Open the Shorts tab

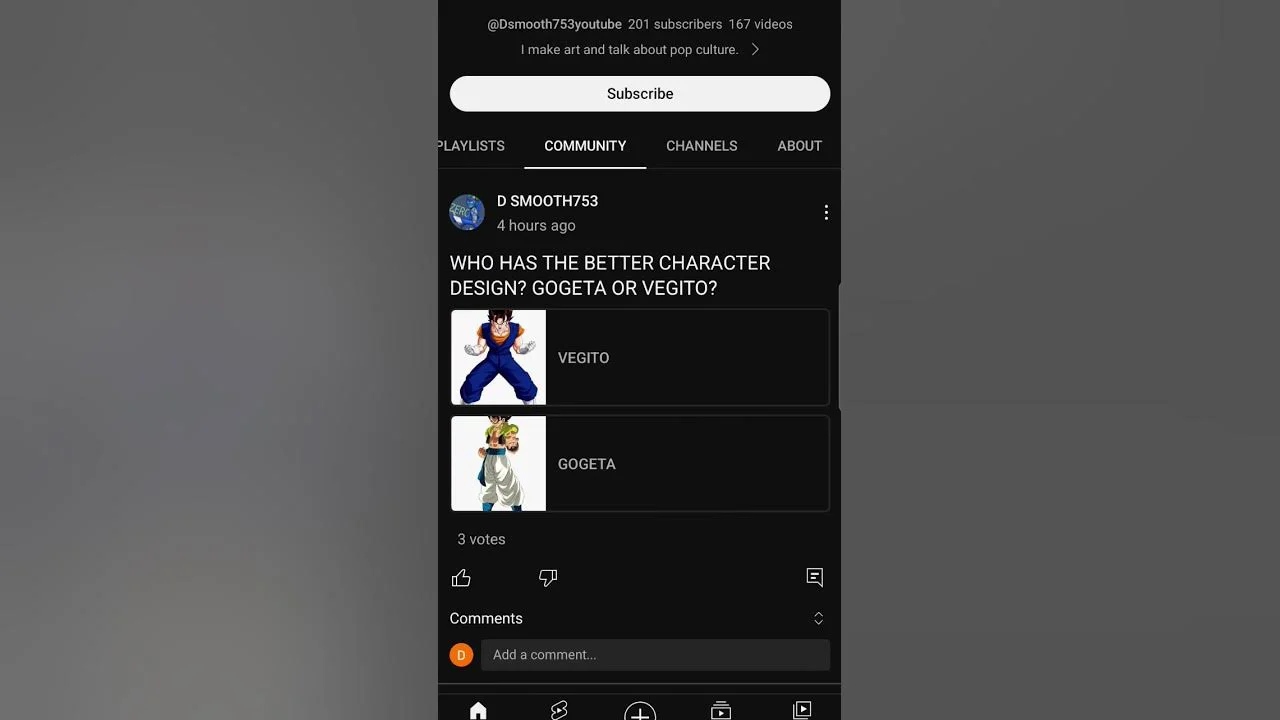point(559,710)
